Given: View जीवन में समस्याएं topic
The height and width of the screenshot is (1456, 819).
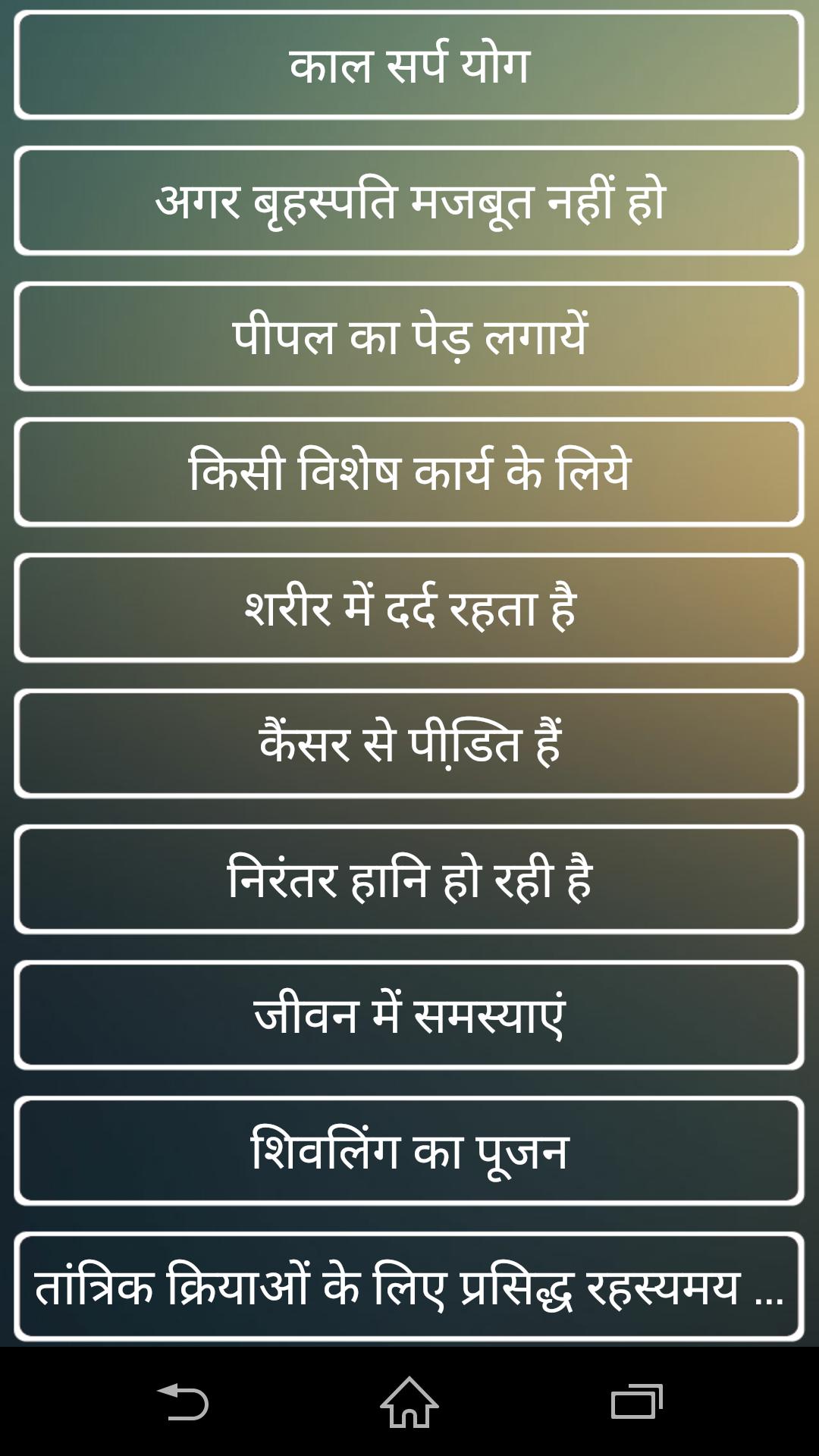Looking at the screenshot, I should (x=409, y=1015).
